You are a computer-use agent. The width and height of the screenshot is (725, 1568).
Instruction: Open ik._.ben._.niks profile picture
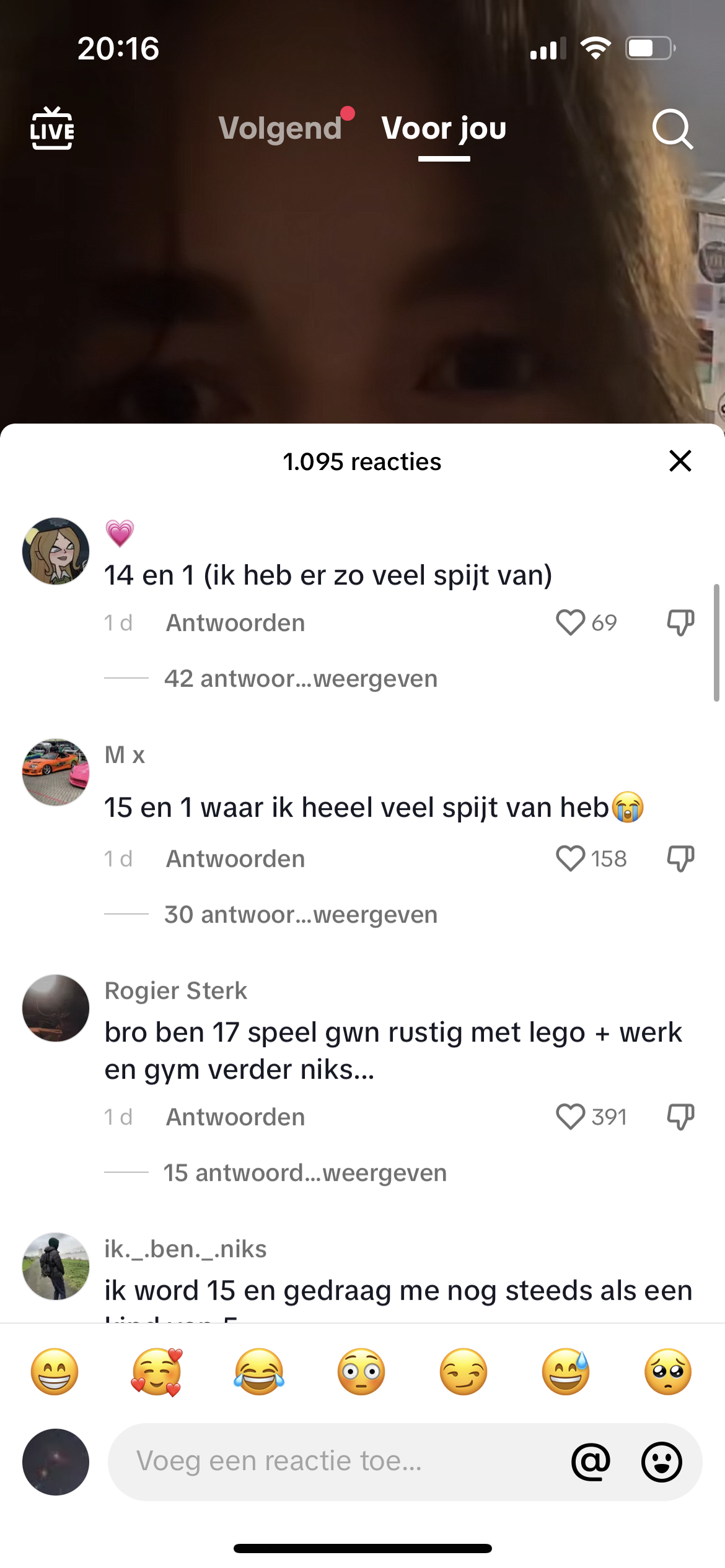click(x=56, y=1266)
